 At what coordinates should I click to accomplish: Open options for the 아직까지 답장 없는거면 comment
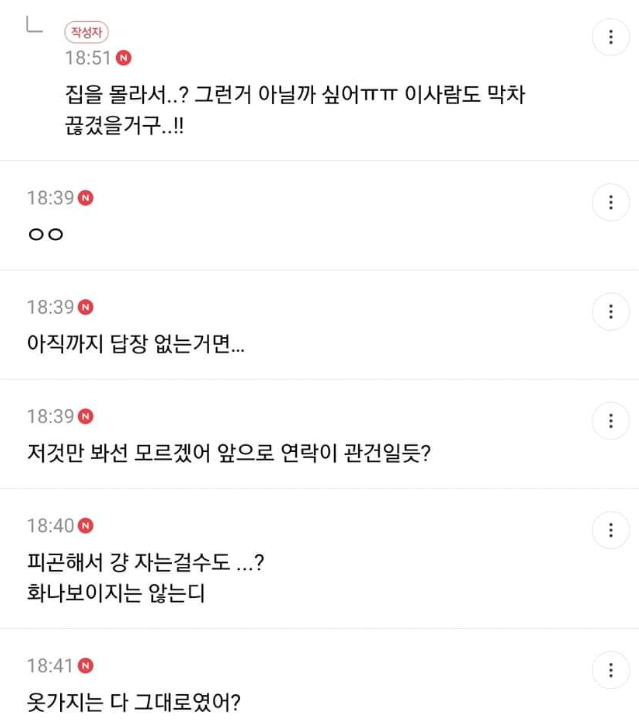tap(610, 311)
